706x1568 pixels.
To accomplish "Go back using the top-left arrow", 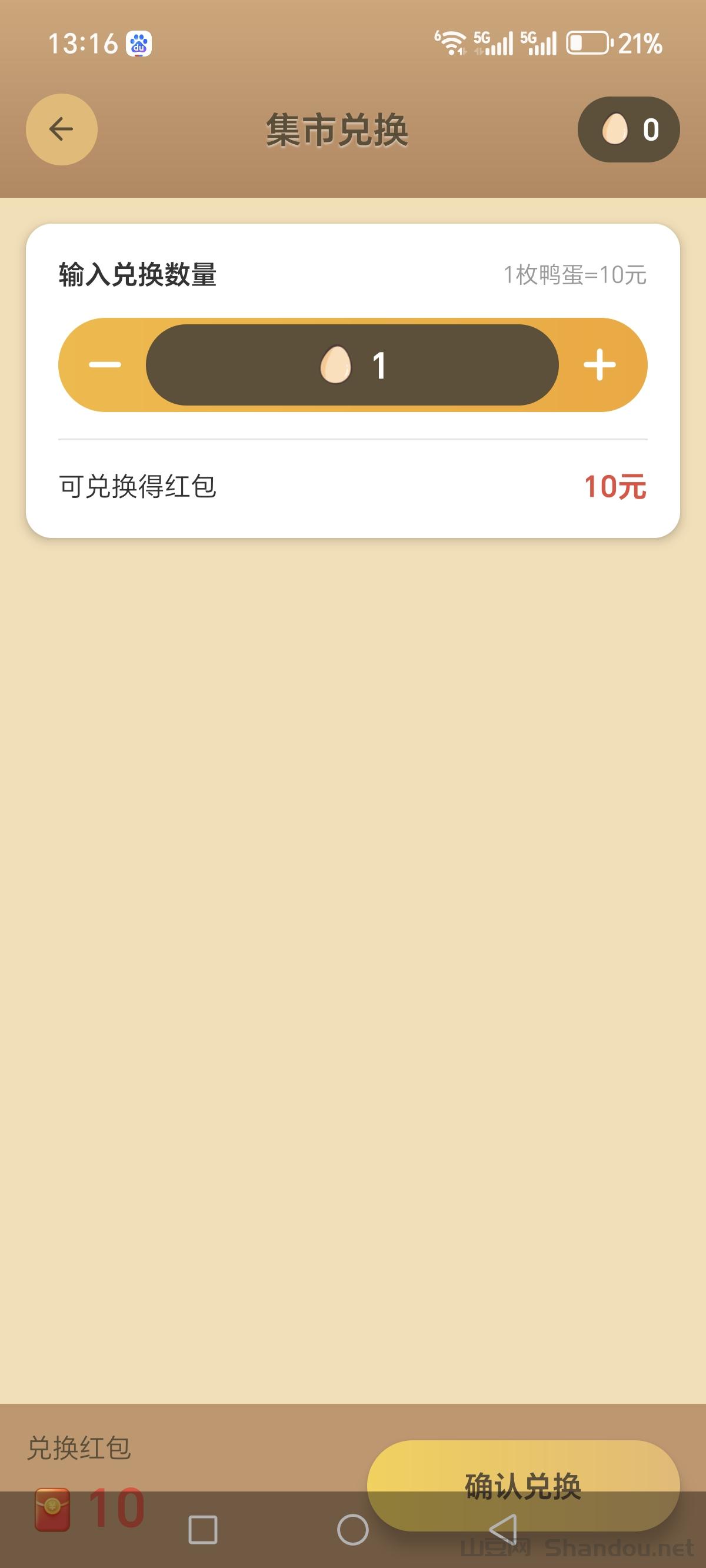I will coord(61,129).
